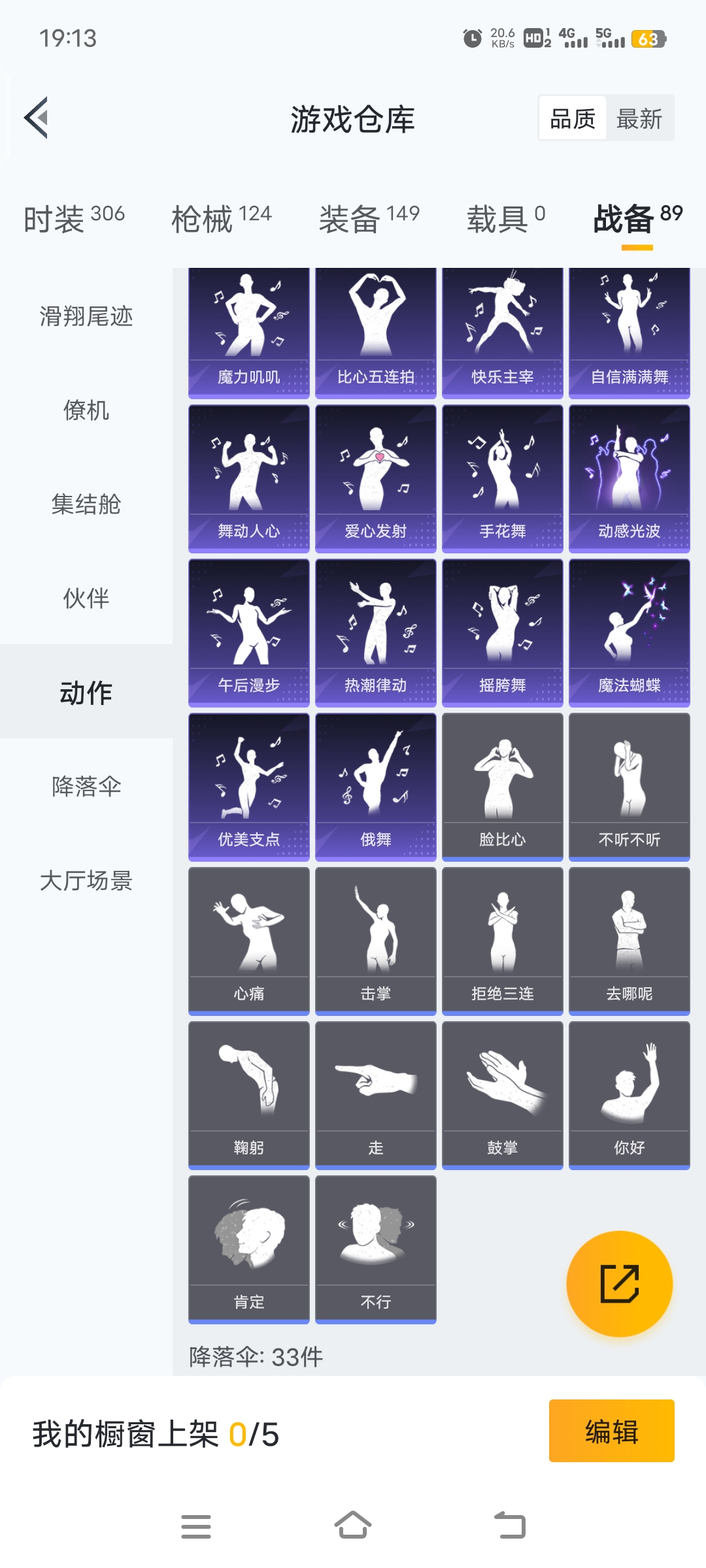Select the 滑翔尾迹 category
This screenshot has height=1568, width=706.
click(x=86, y=316)
